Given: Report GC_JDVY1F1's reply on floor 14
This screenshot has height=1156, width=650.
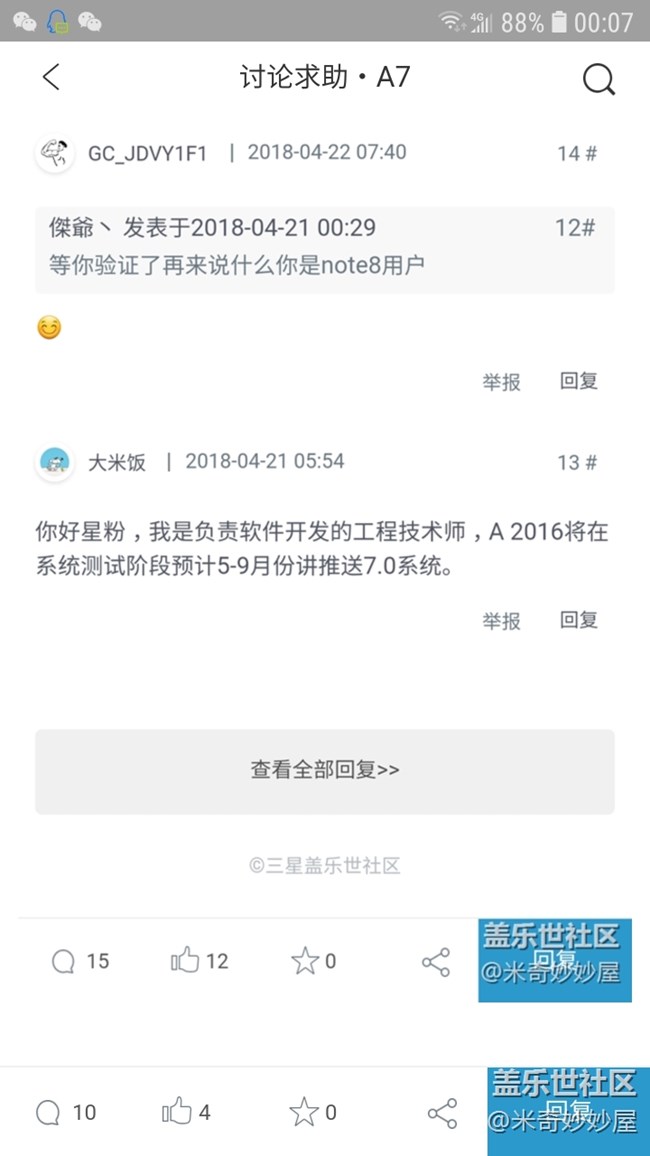Looking at the screenshot, I should coord(501,381).
